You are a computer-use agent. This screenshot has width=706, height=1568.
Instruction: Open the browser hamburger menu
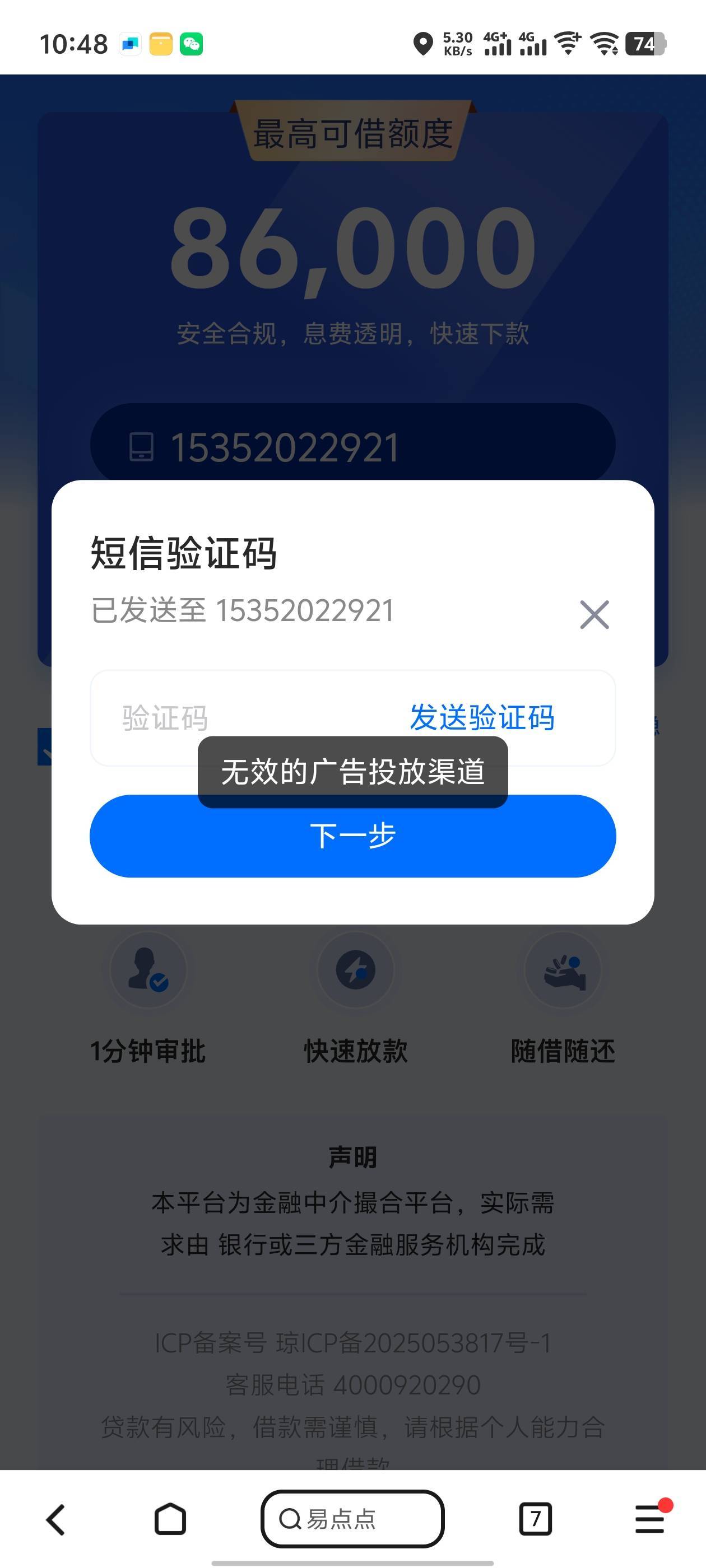[650, 1519]
